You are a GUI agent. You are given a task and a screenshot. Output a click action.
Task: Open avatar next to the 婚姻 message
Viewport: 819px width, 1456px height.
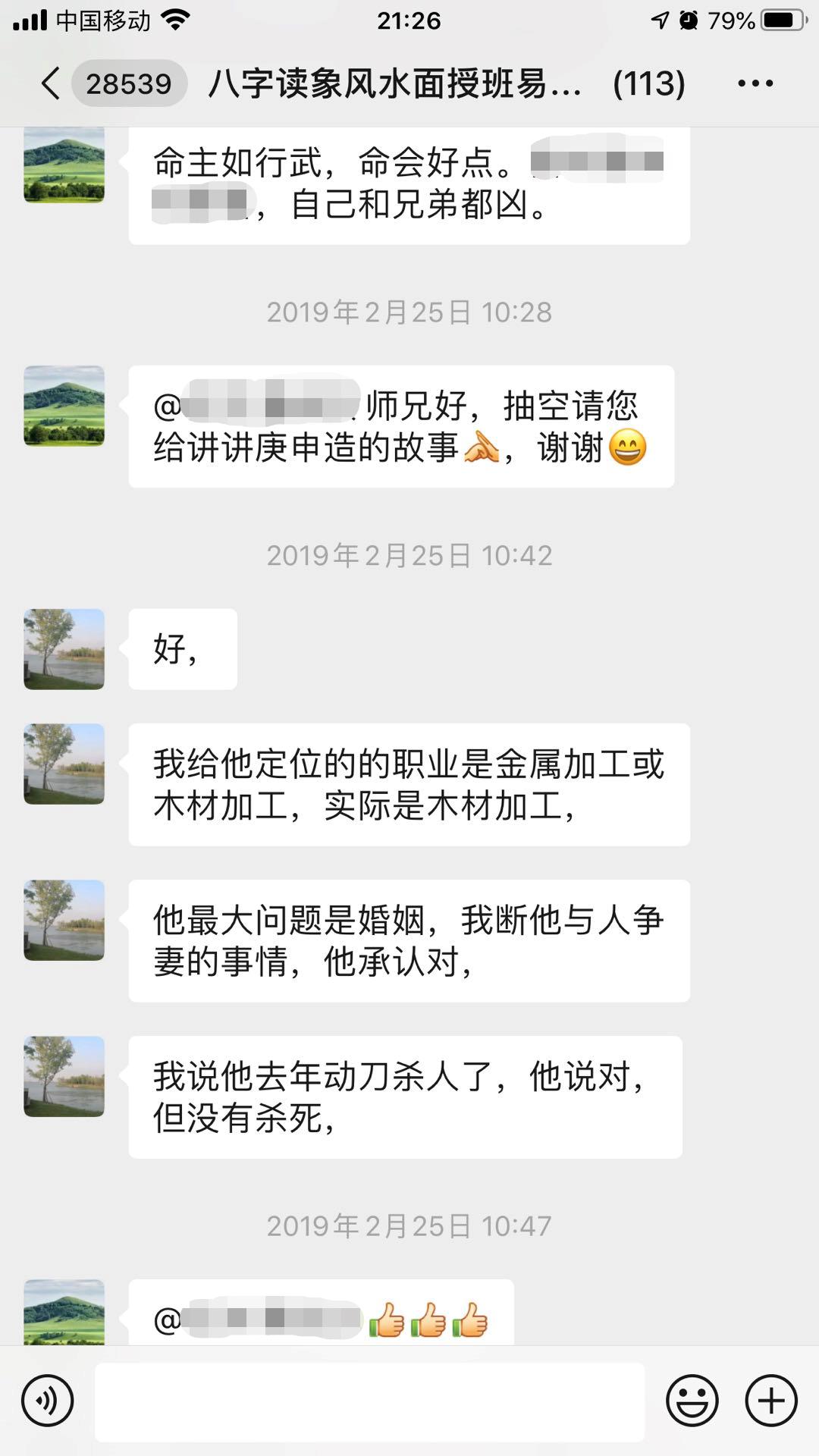tap(64, 920)
